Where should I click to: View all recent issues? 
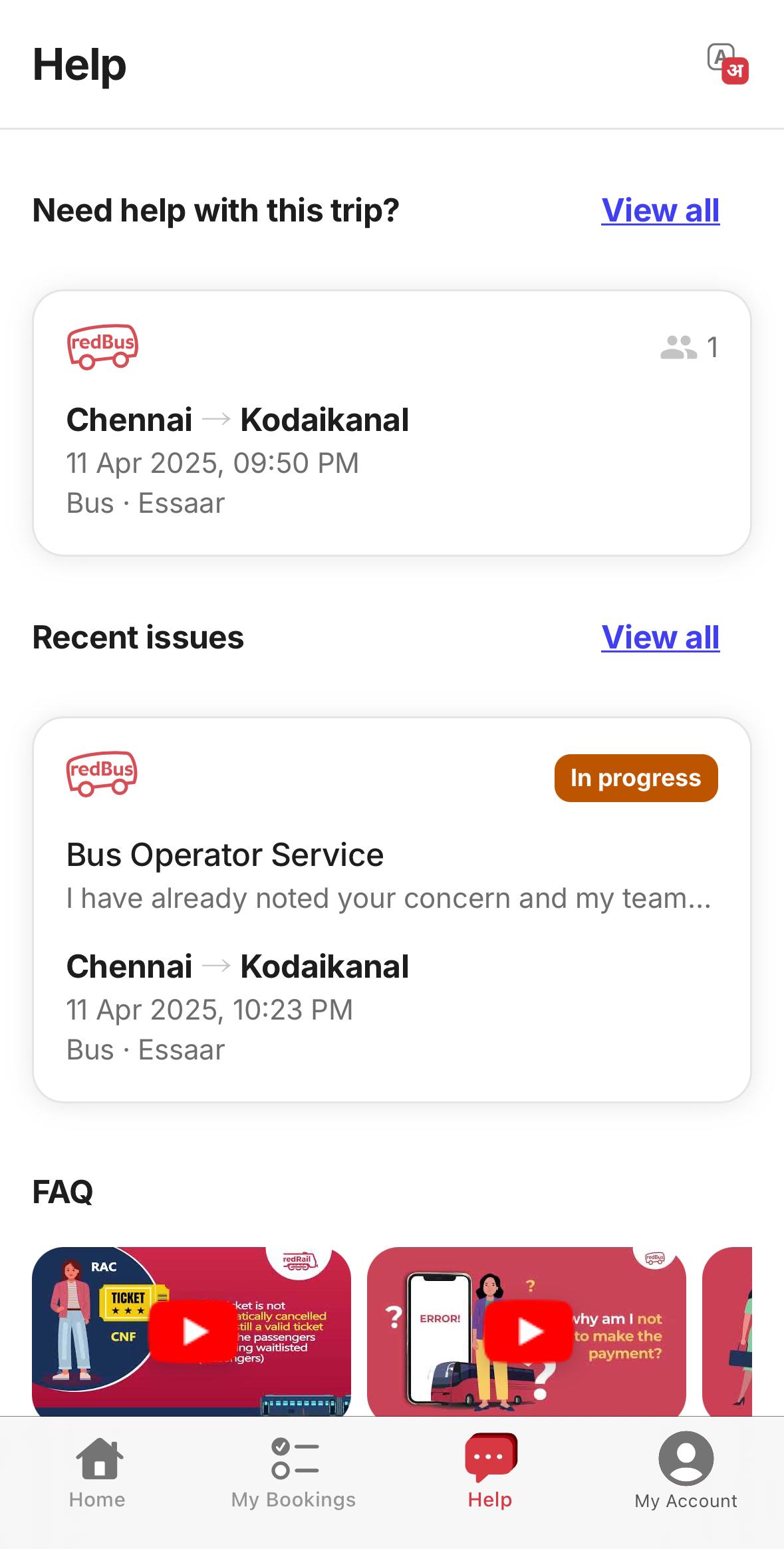(x=660, y=638)
